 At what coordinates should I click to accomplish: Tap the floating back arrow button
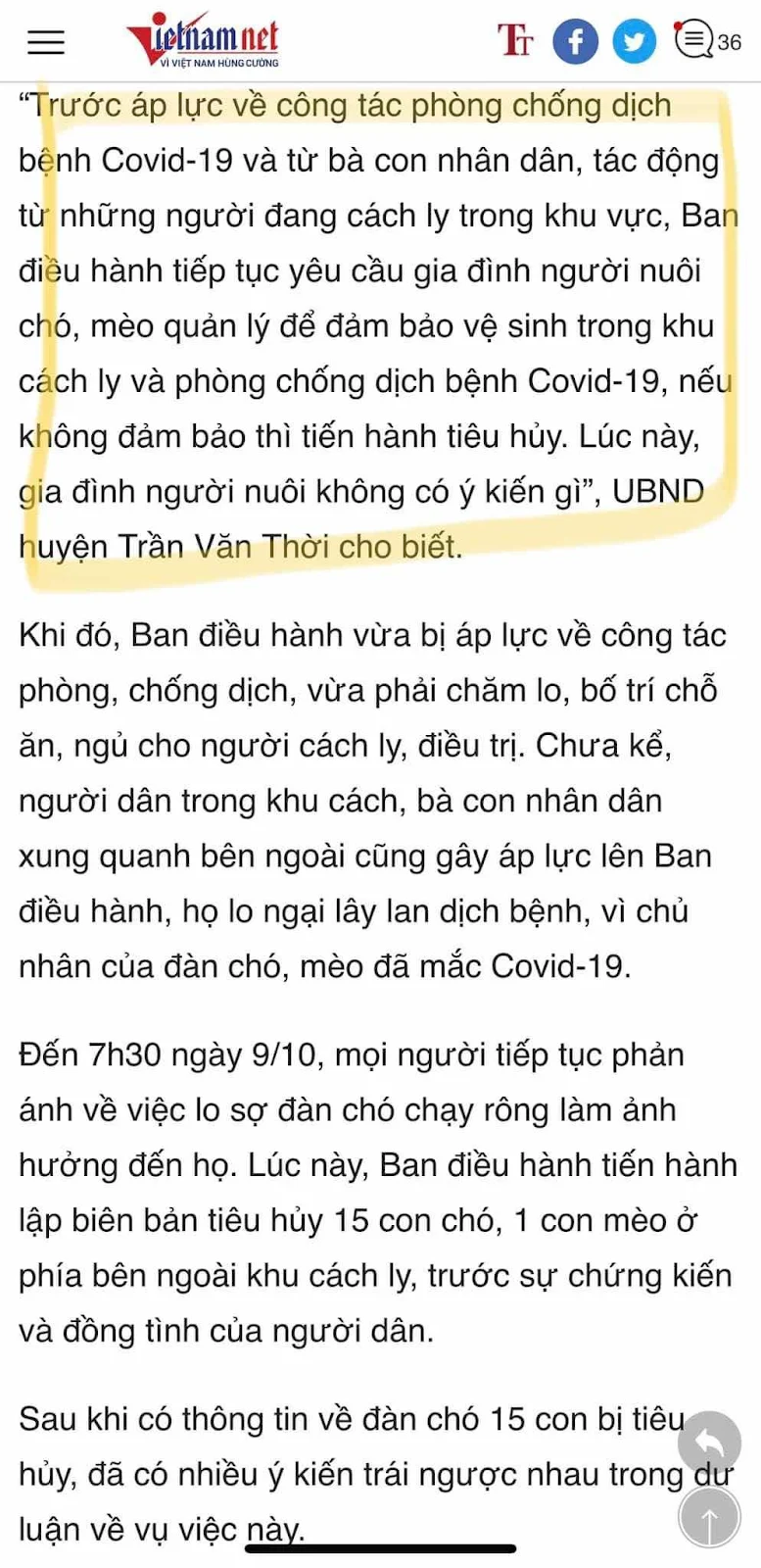[709, 1444]
